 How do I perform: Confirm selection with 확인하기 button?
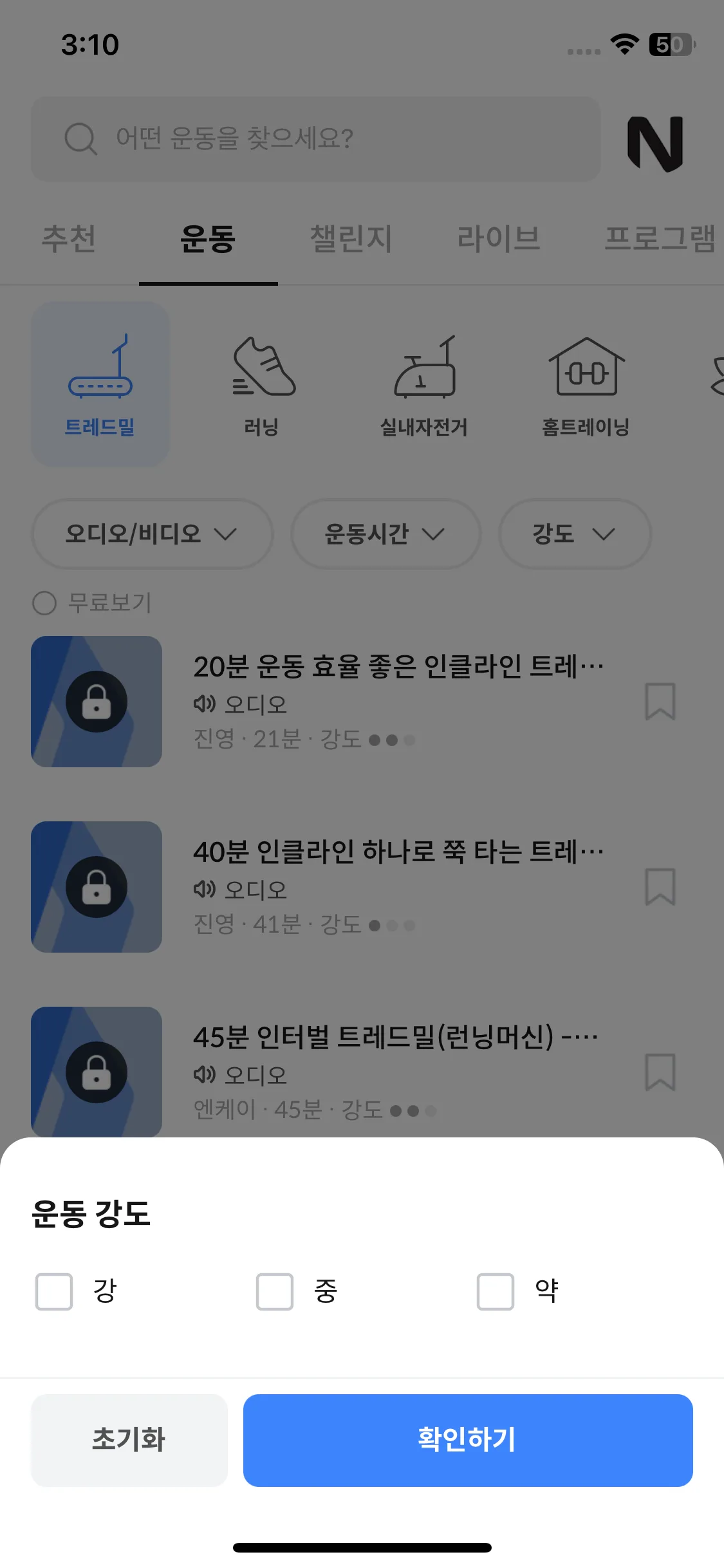click(468, 1440)
